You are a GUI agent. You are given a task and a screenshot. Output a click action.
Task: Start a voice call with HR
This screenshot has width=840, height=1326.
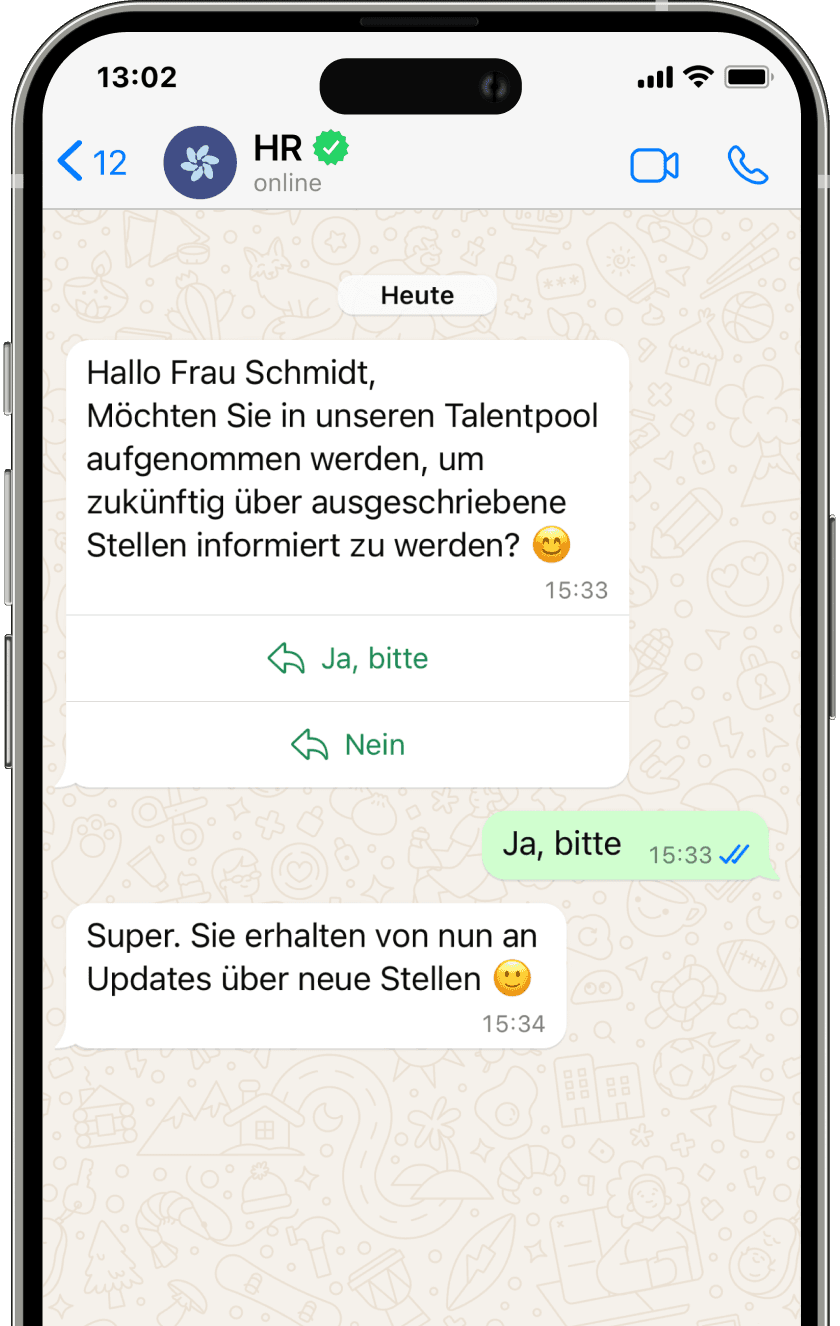tap(747, 165)
